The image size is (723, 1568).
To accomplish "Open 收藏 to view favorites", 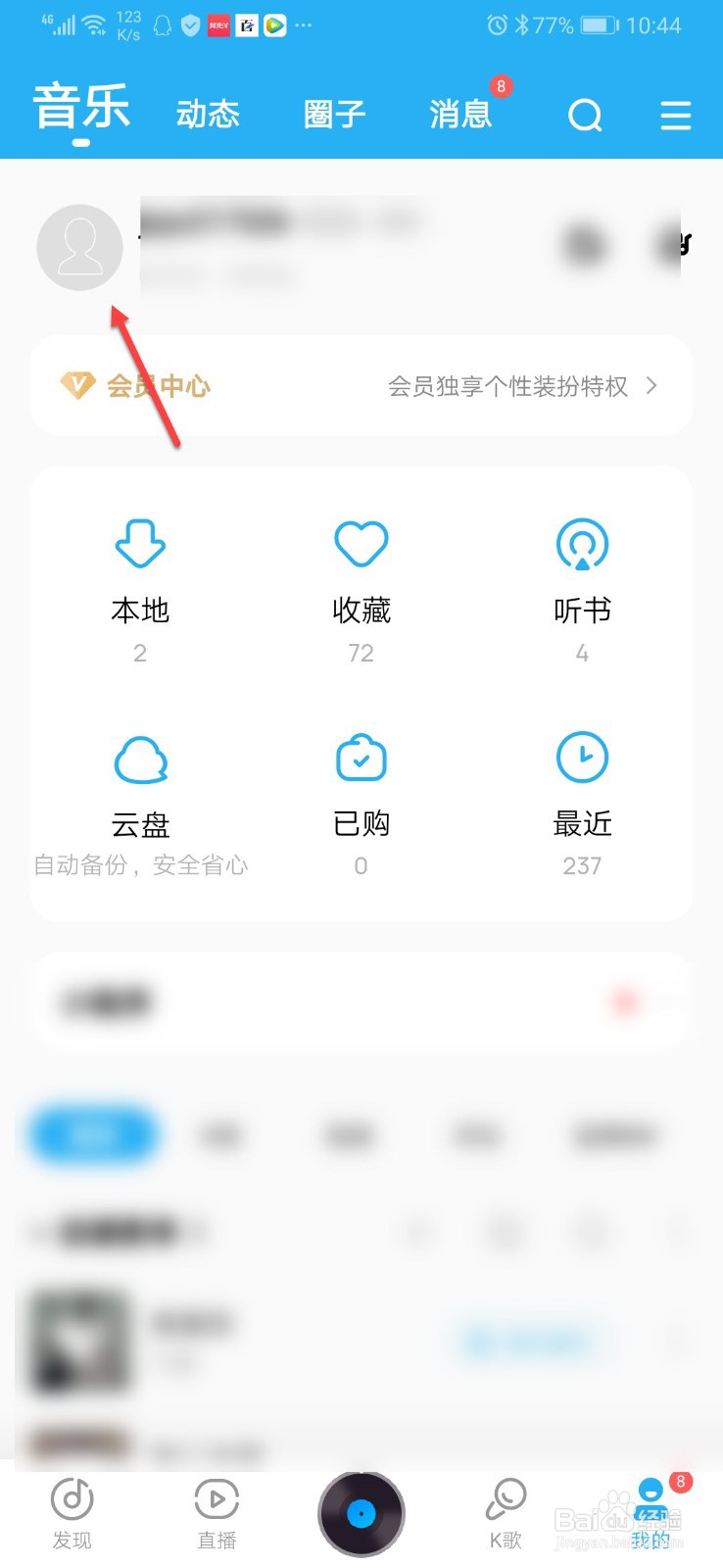I will [361, 578].
